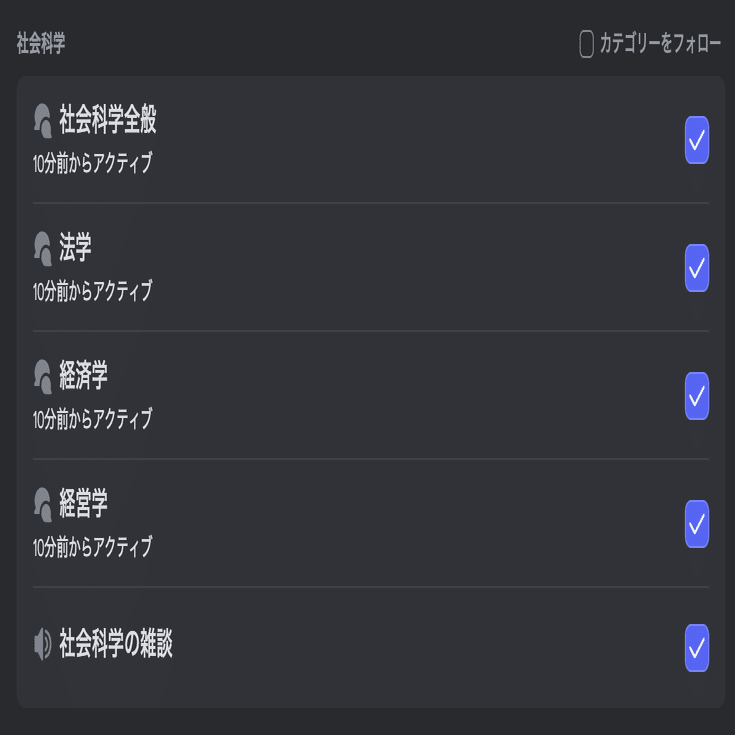735x735 pixels.
Task: Uncheck the 経営学 channel checkbox
Action: [697, 524]
